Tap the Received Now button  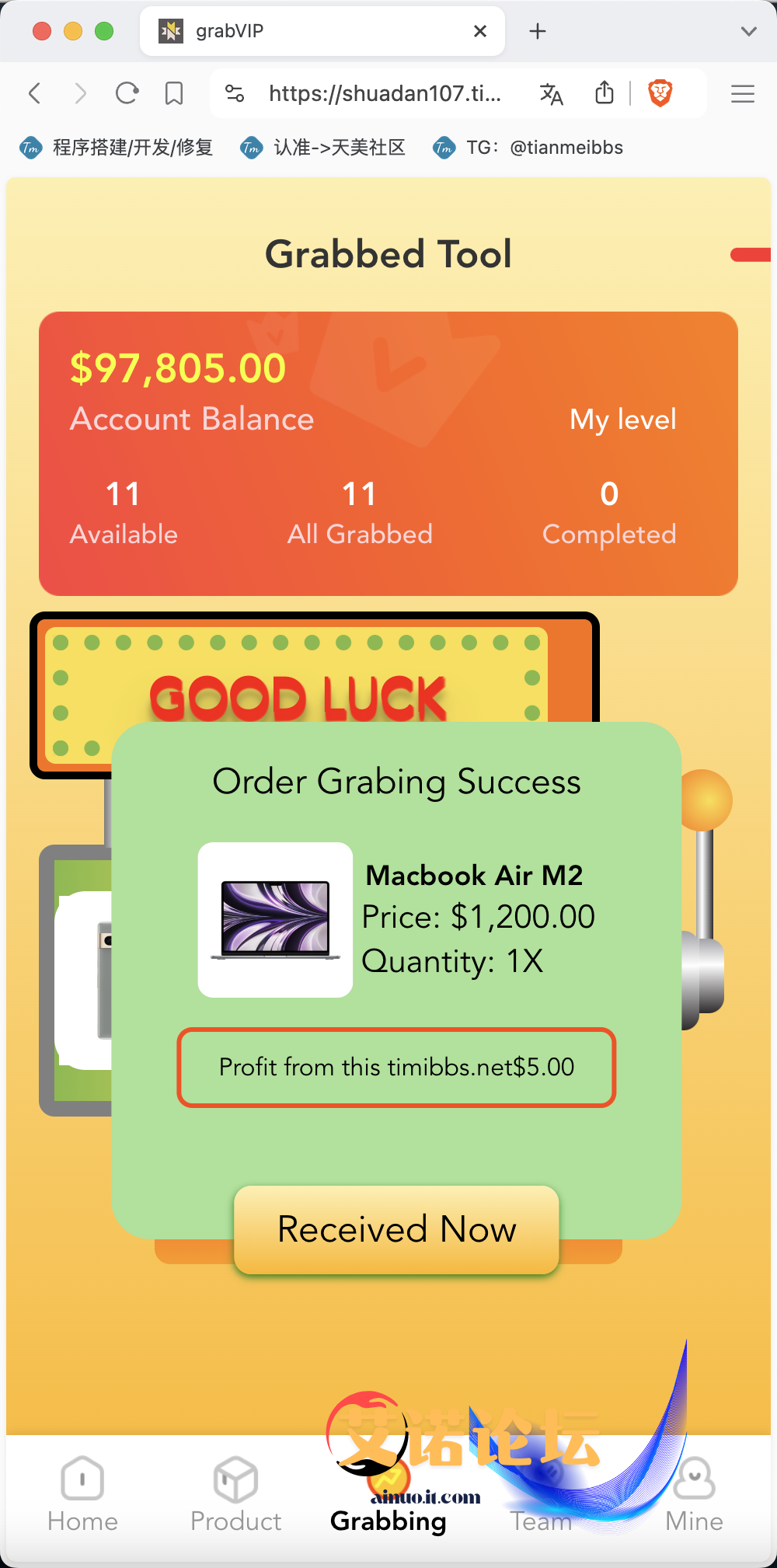click(x=396, y=1229)
